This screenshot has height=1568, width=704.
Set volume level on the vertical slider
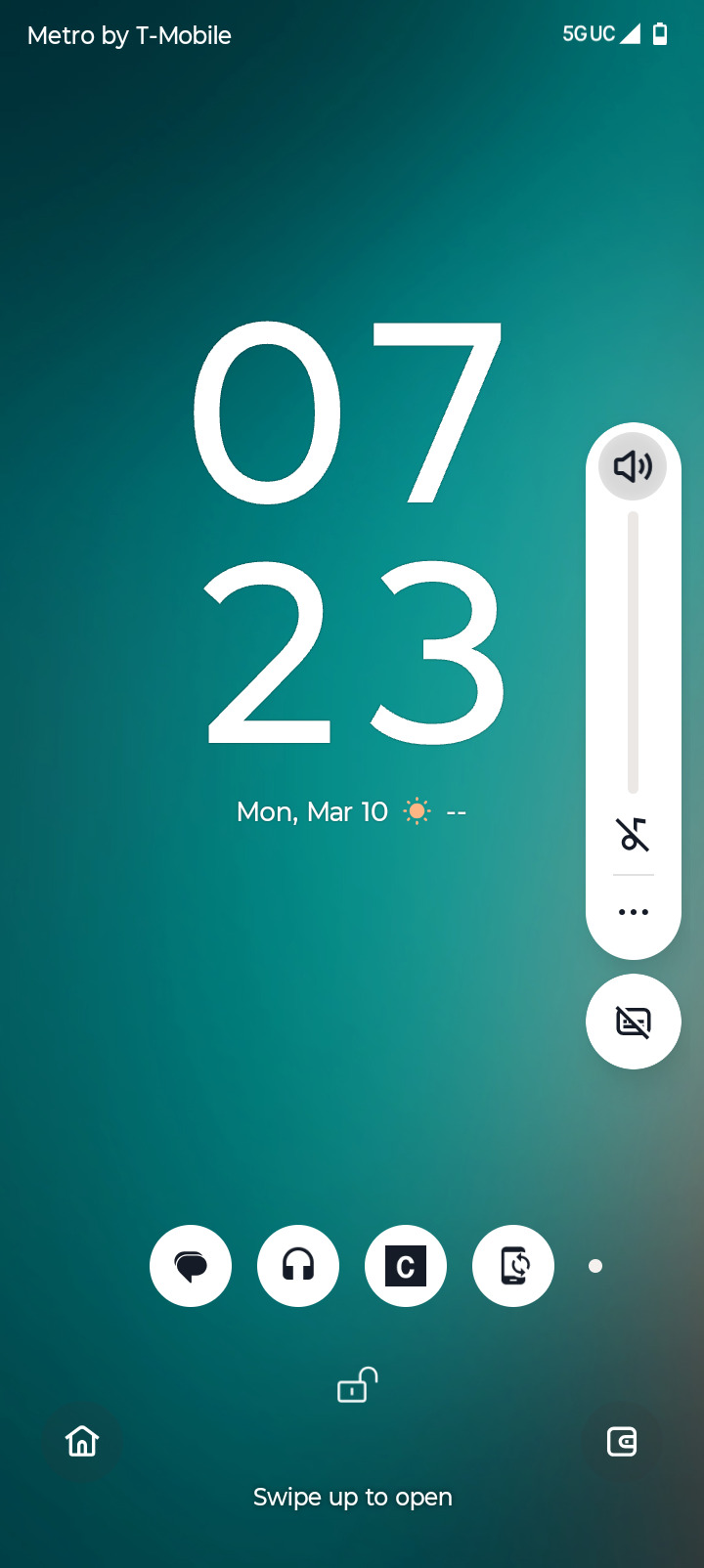click(633, 652)
